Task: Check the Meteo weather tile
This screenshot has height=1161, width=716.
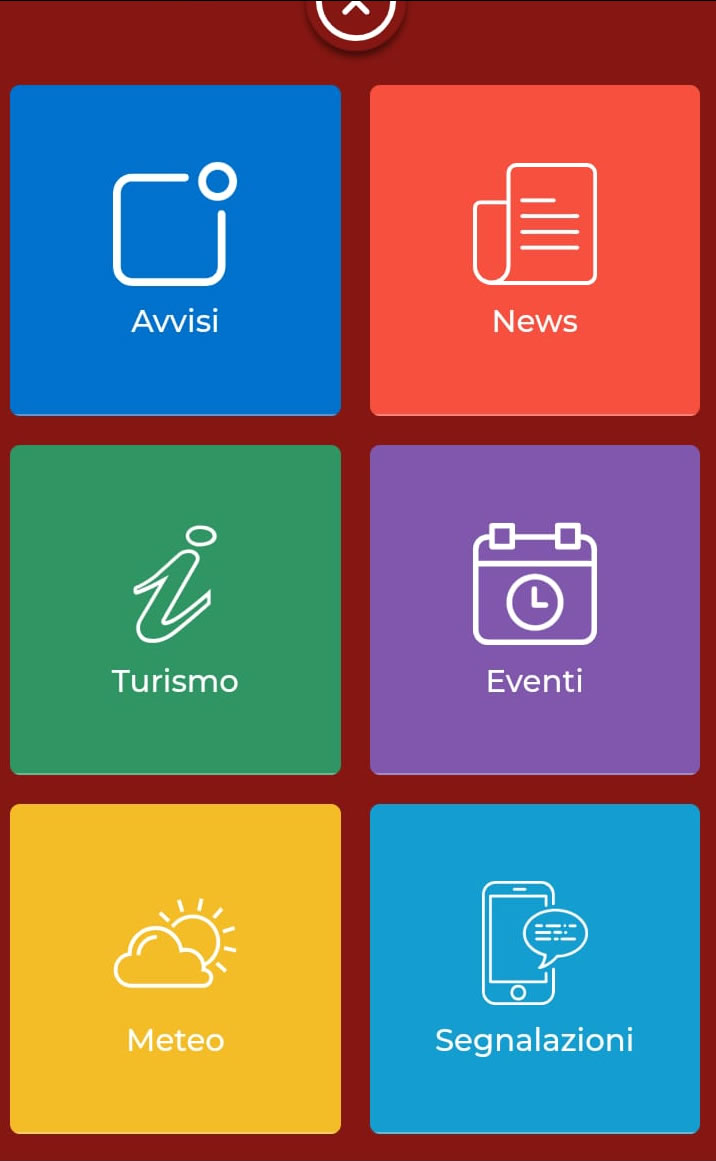Action: [x=175, y=968]
